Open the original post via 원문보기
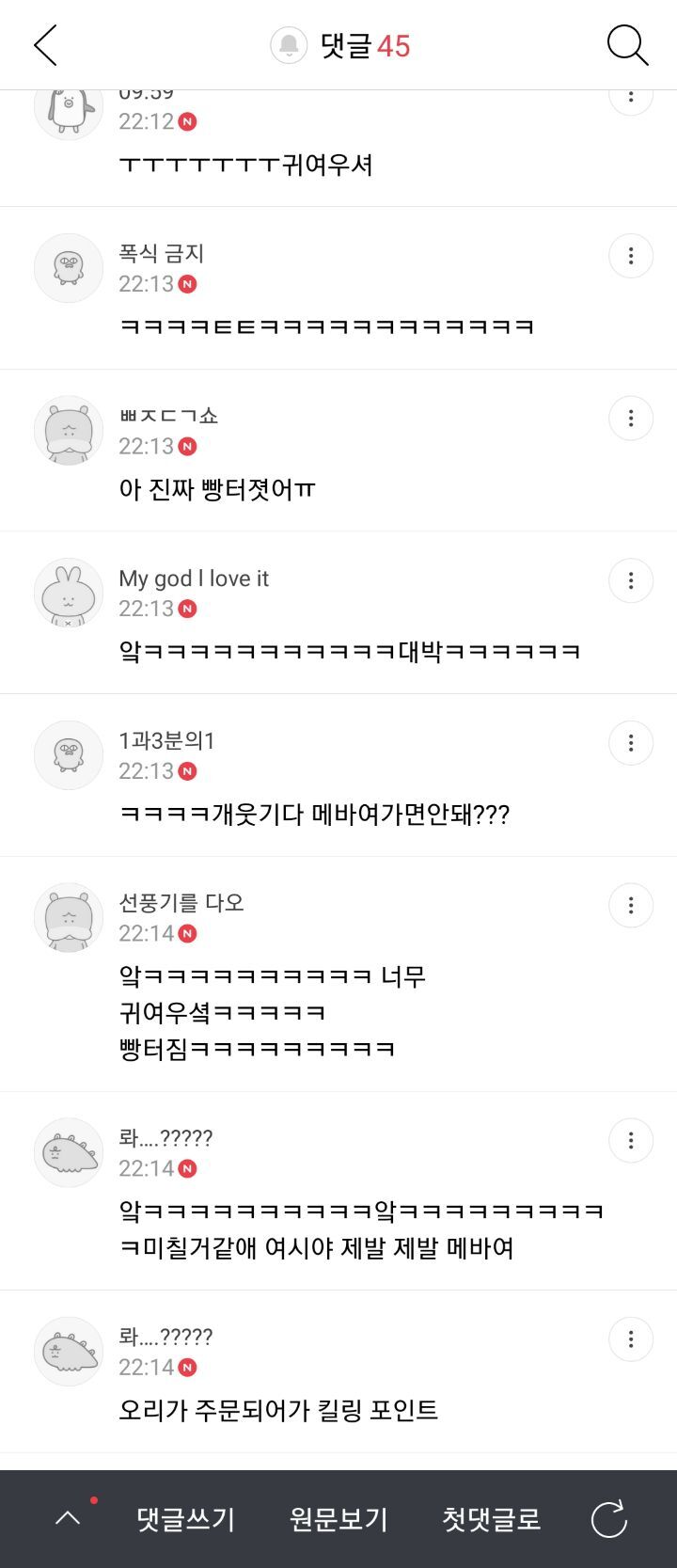This screenshot has width=677, height=1568. point(338,1518)
